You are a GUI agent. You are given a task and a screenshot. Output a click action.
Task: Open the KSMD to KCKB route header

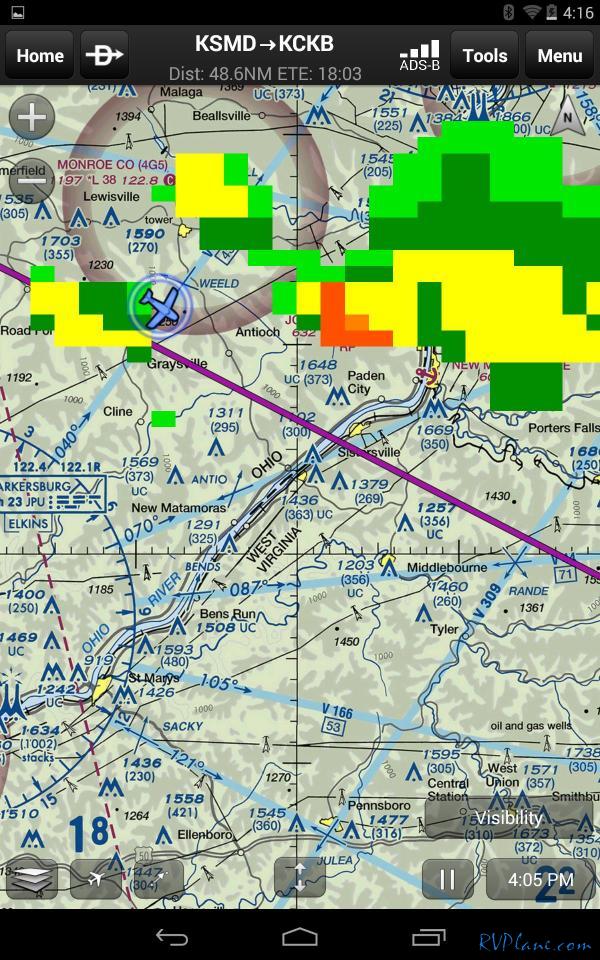click(x=264, y=55)
